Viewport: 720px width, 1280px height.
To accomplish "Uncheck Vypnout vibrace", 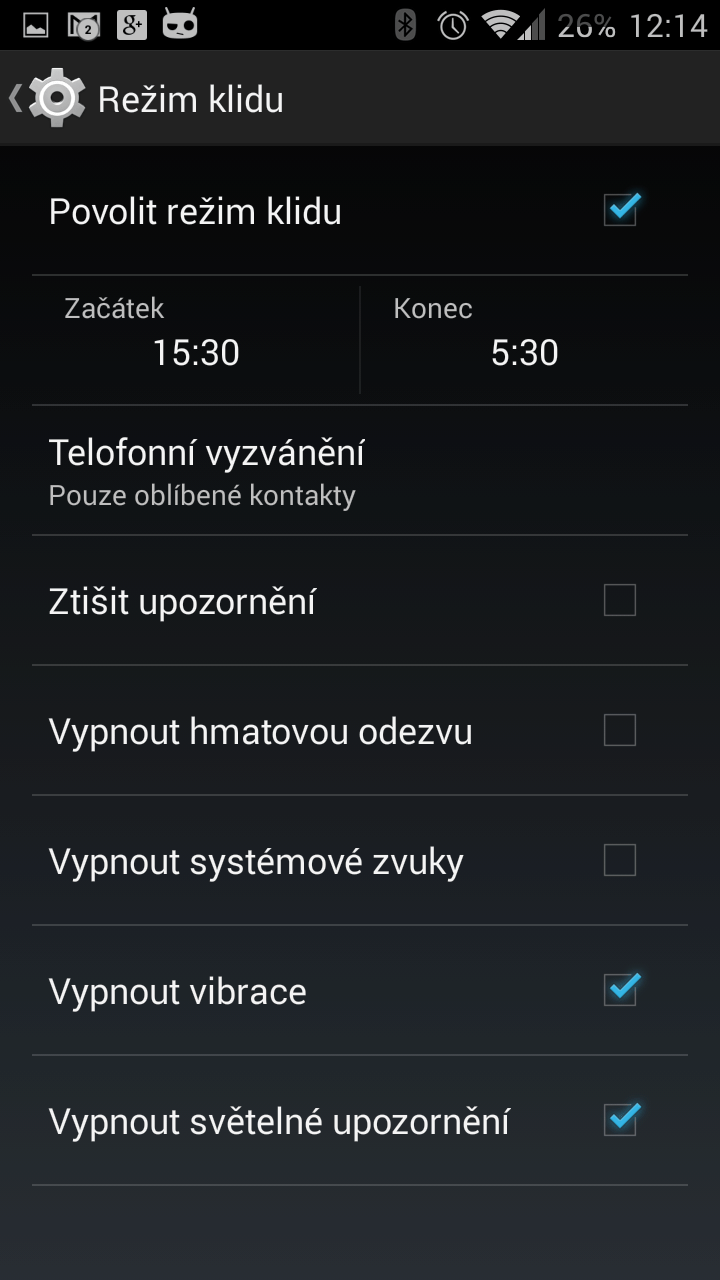I will click(x=620, y=990).
